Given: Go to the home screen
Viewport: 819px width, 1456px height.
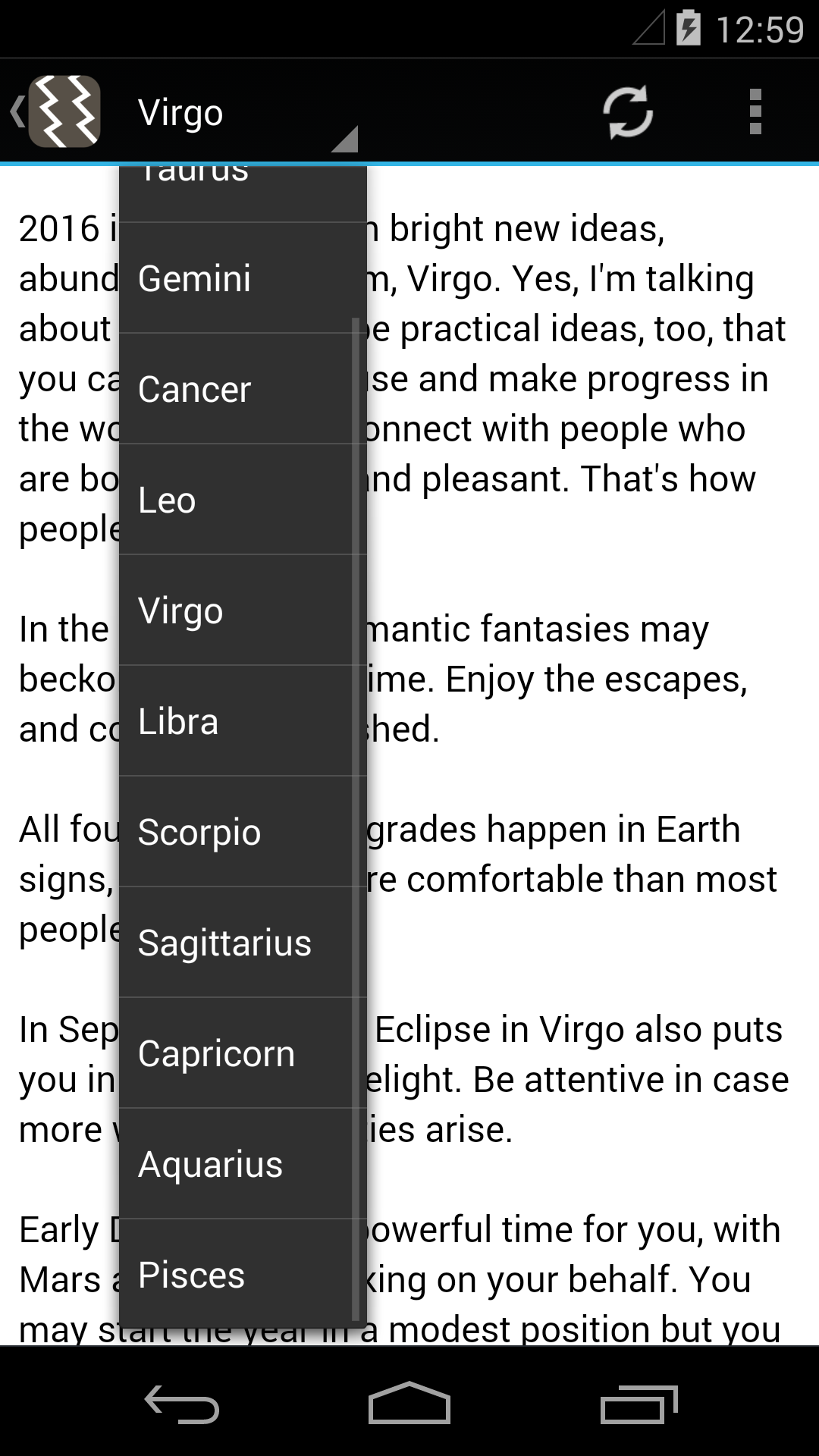Looking at the screenshot, I should [409, 1404].
